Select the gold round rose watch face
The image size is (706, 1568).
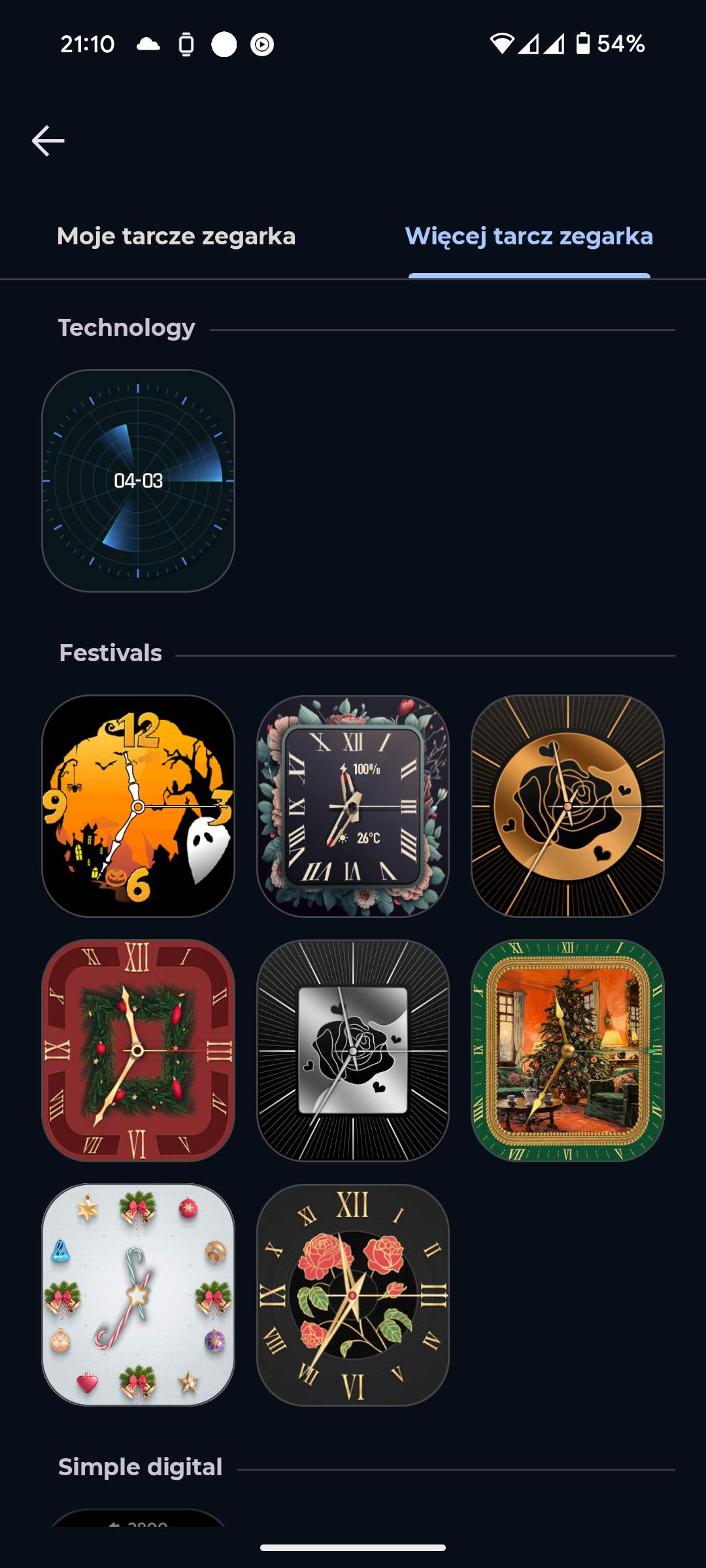point(567,806)
